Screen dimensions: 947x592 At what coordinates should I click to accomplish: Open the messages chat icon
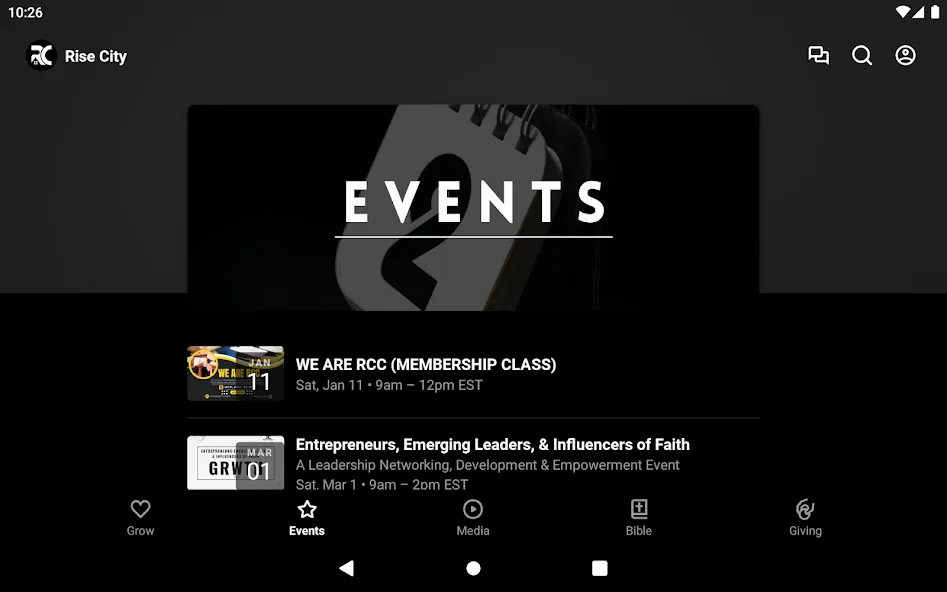[x=818, y=56]
